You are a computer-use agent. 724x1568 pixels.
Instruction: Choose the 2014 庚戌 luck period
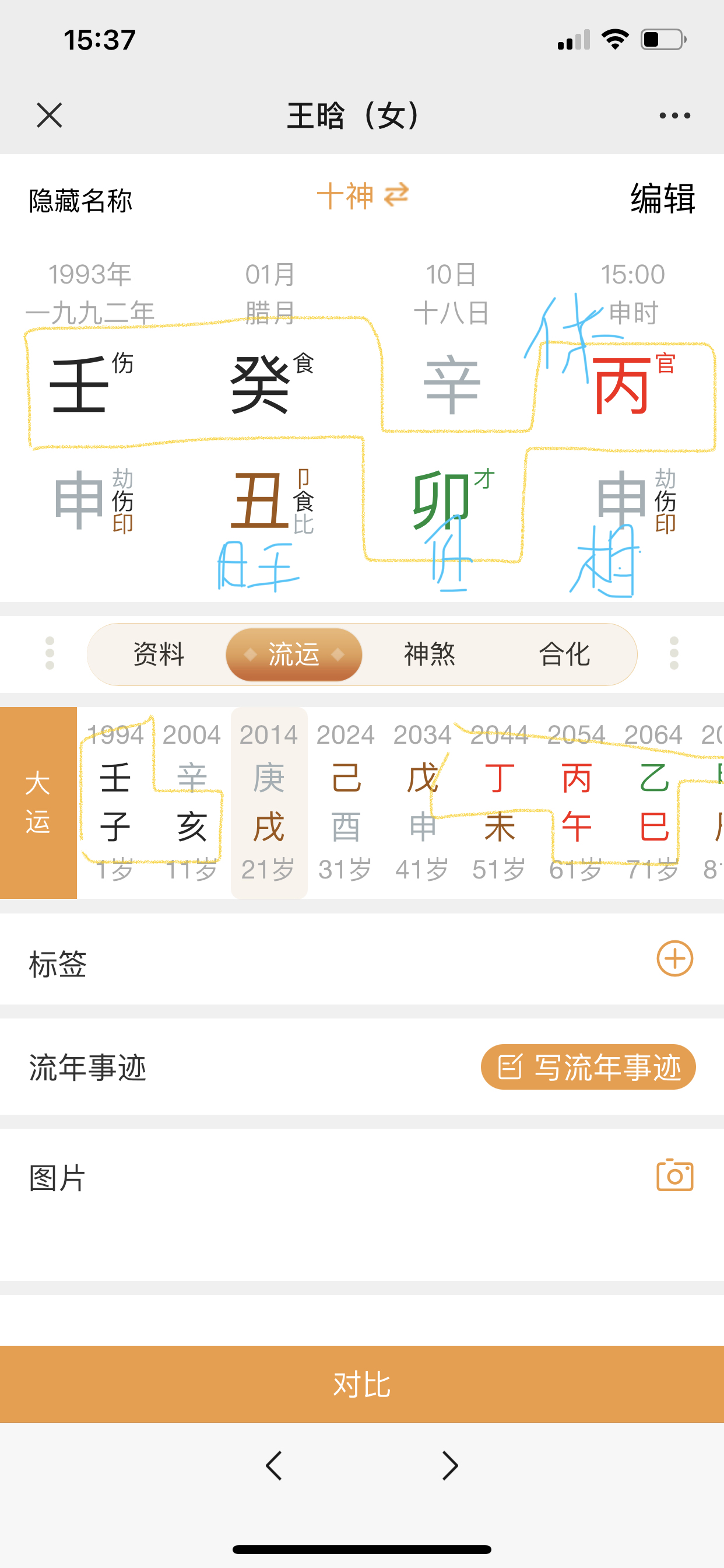point(269,802)
